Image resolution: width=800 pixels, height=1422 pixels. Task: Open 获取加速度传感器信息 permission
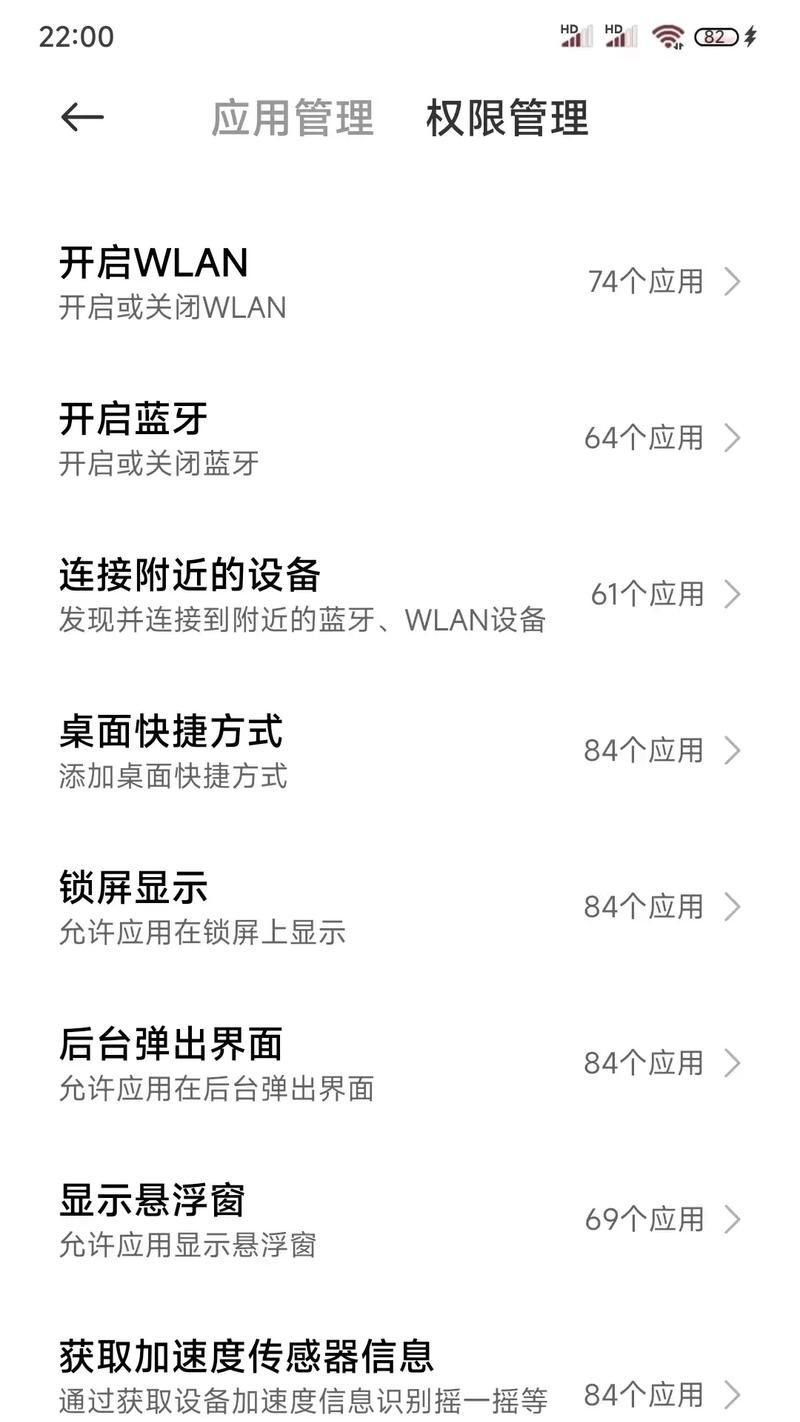point(400,1374)
